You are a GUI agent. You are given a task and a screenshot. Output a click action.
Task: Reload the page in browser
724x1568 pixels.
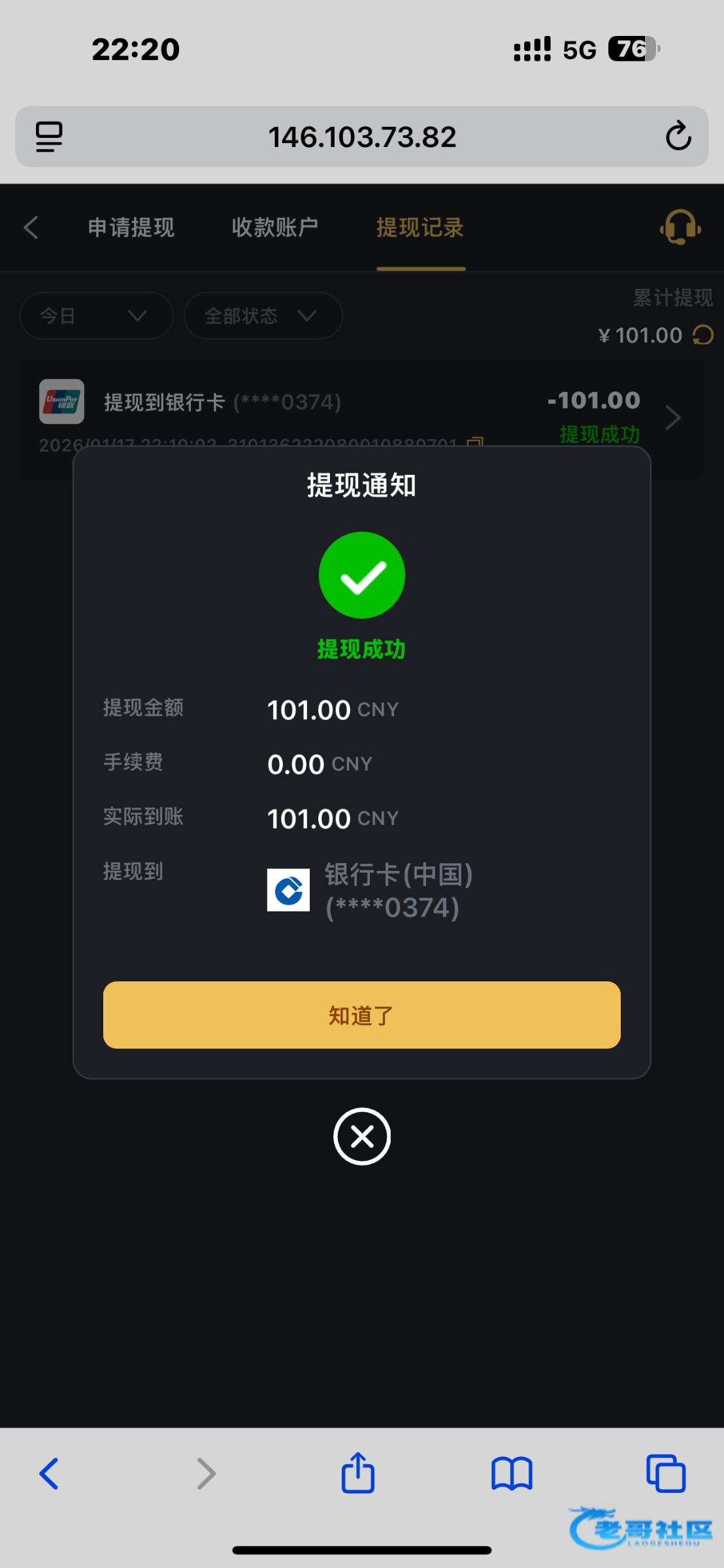pyautogui.click(x=678, y=136)
